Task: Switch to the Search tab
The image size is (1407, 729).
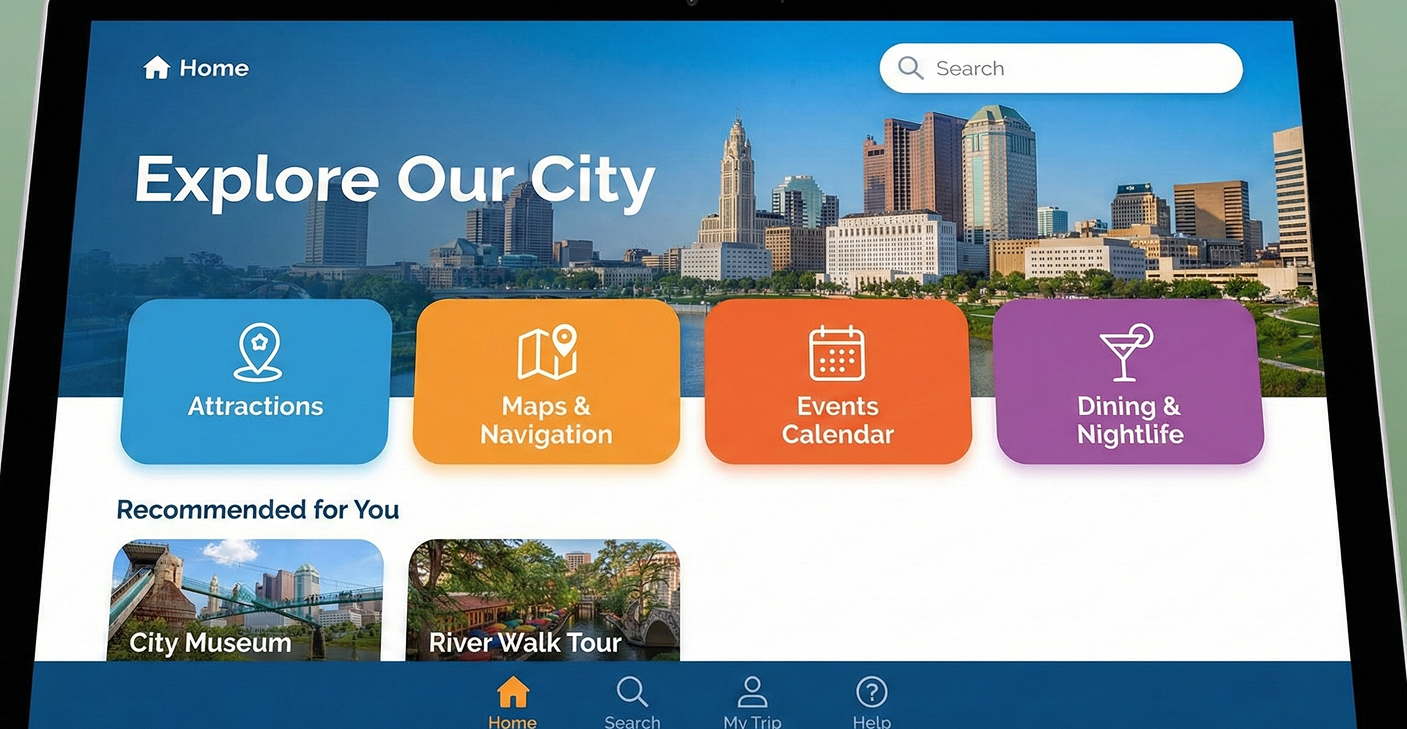Action: click(x=632, y=702)
